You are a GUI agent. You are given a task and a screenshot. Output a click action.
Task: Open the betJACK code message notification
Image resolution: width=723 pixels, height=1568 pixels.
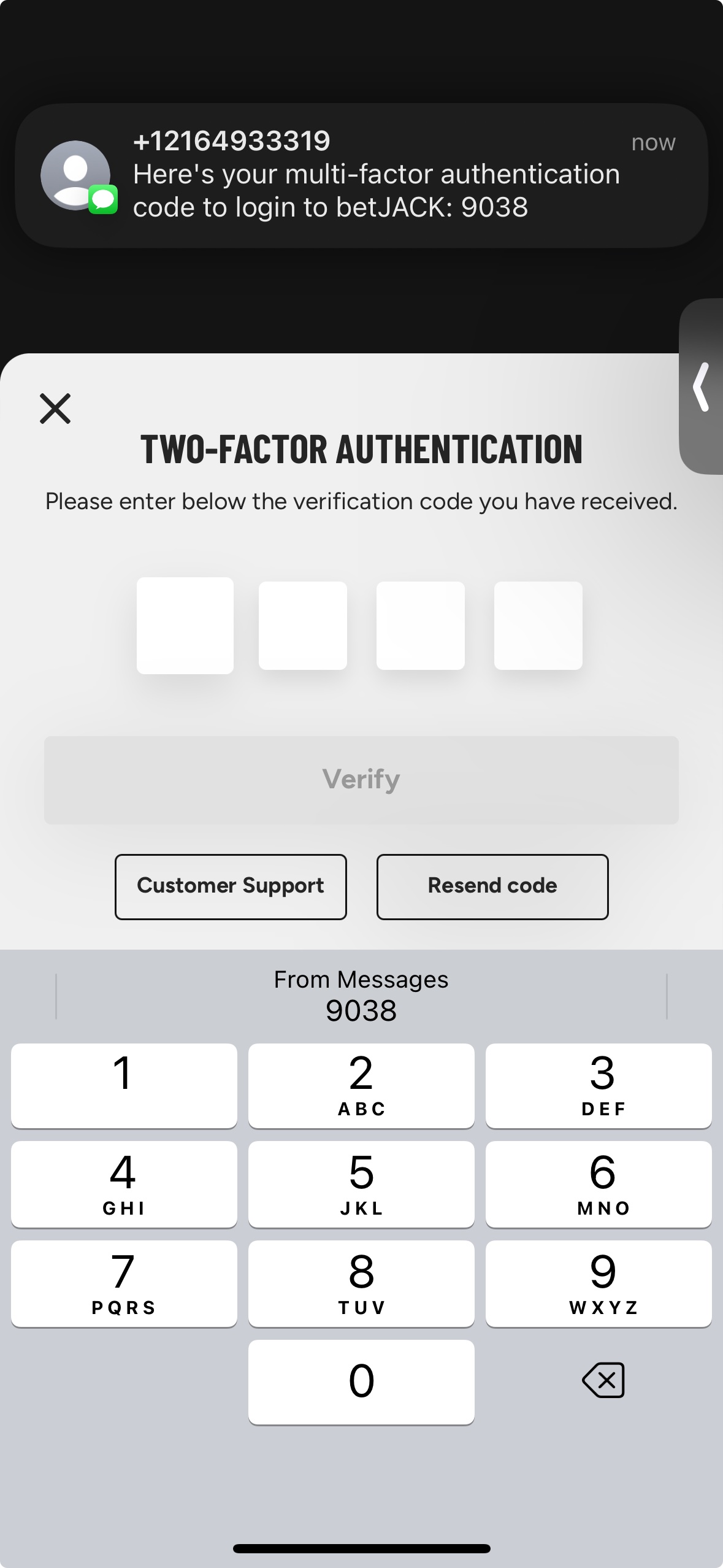coord(361,175)
